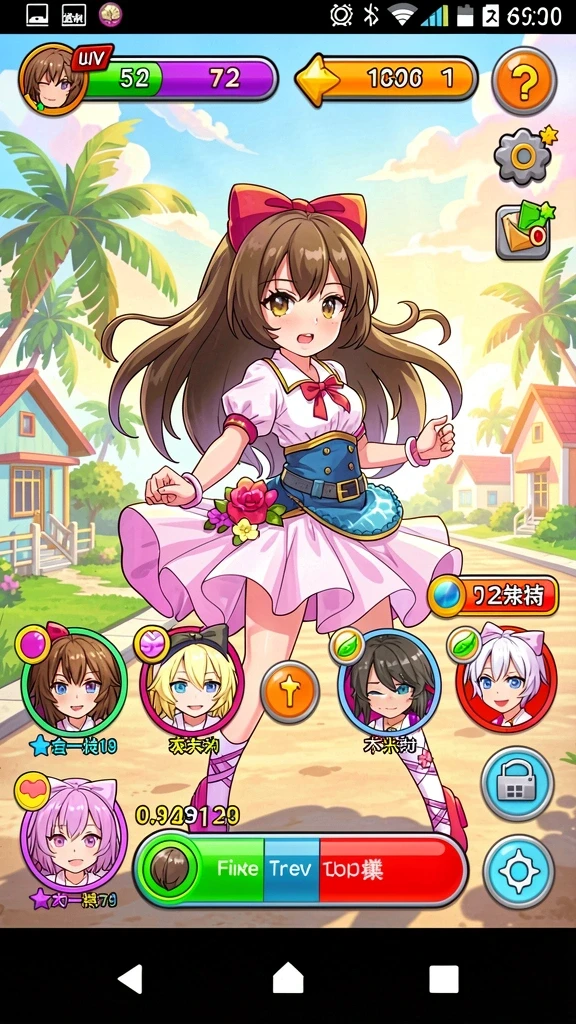Tap the red badge with the blue orb
The width and height of the screenshot is (576, 1024).
(494, 596)
